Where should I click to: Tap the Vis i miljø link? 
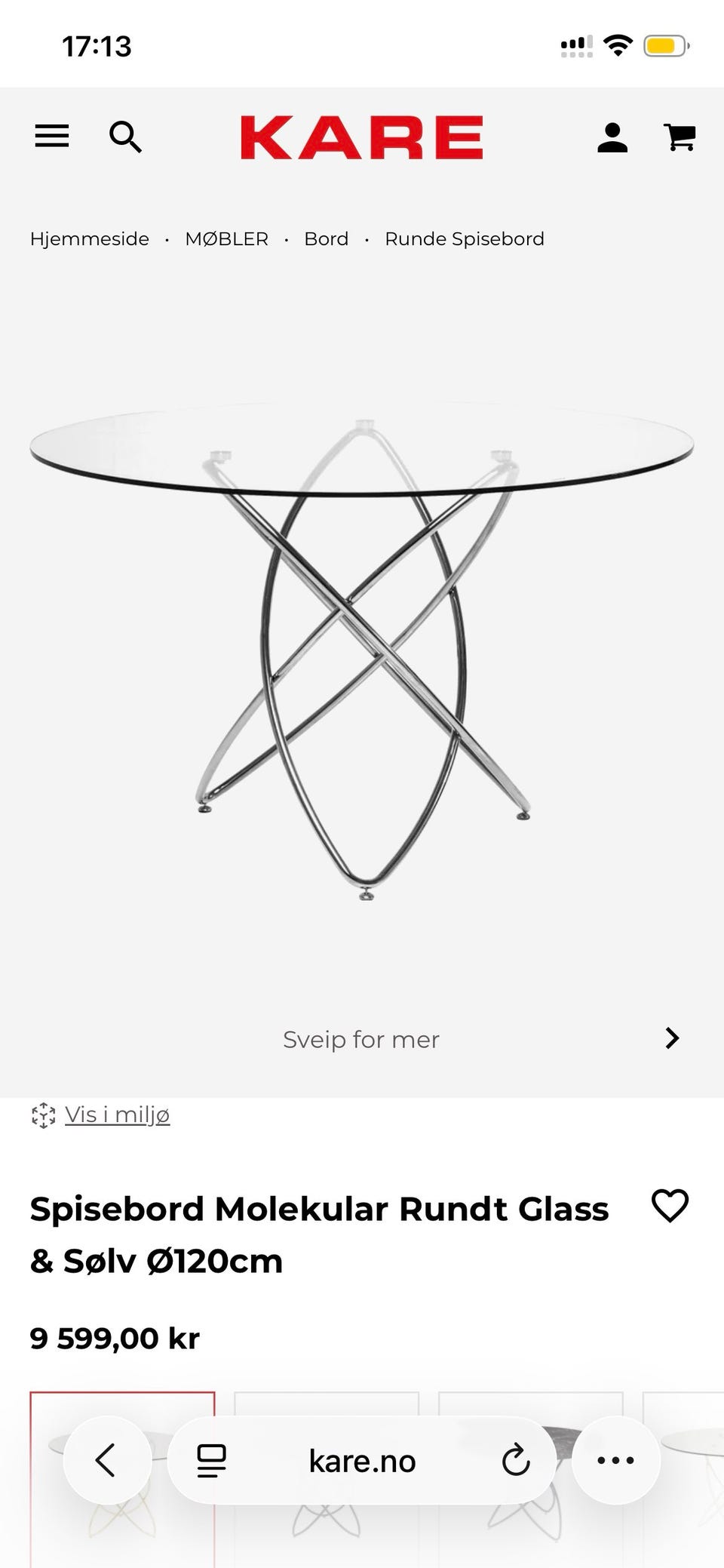click(x=117, y=1115)
